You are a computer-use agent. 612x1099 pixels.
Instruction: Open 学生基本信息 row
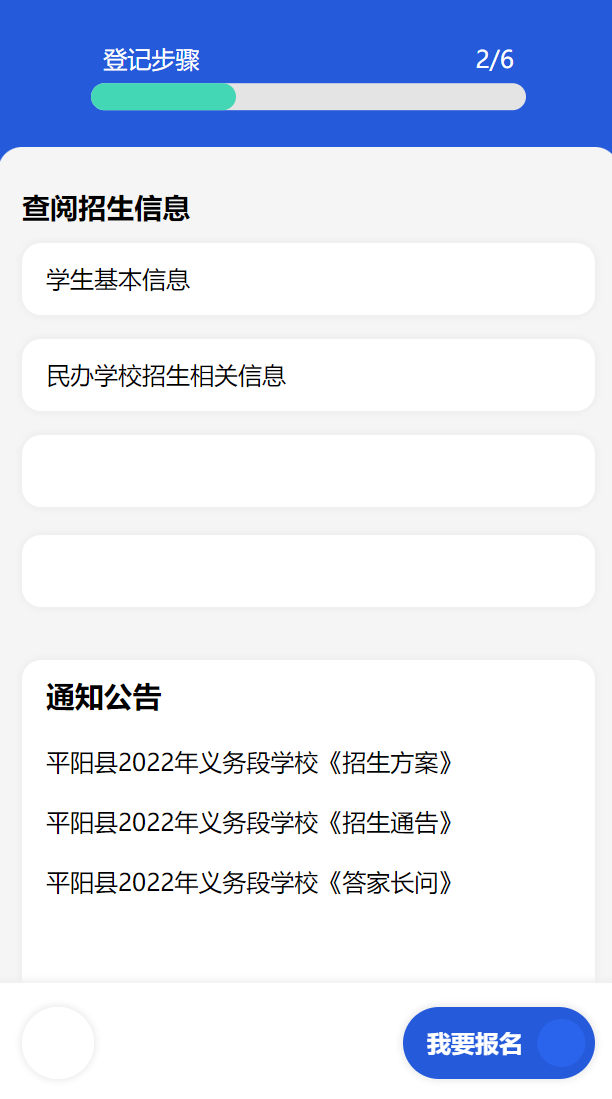point(308,280)
